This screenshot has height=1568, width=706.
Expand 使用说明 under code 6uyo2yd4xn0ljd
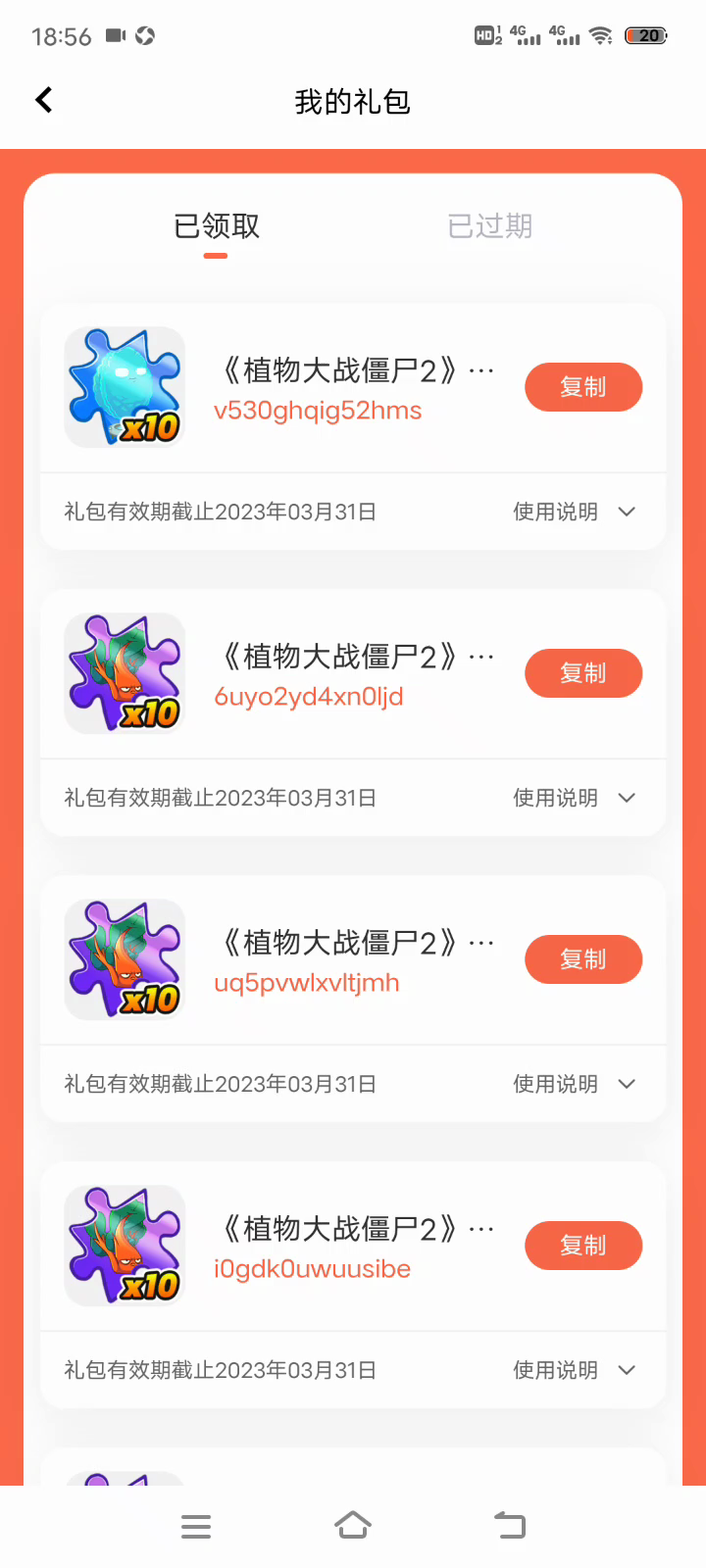pyautogui.click(x=574, y=798)
